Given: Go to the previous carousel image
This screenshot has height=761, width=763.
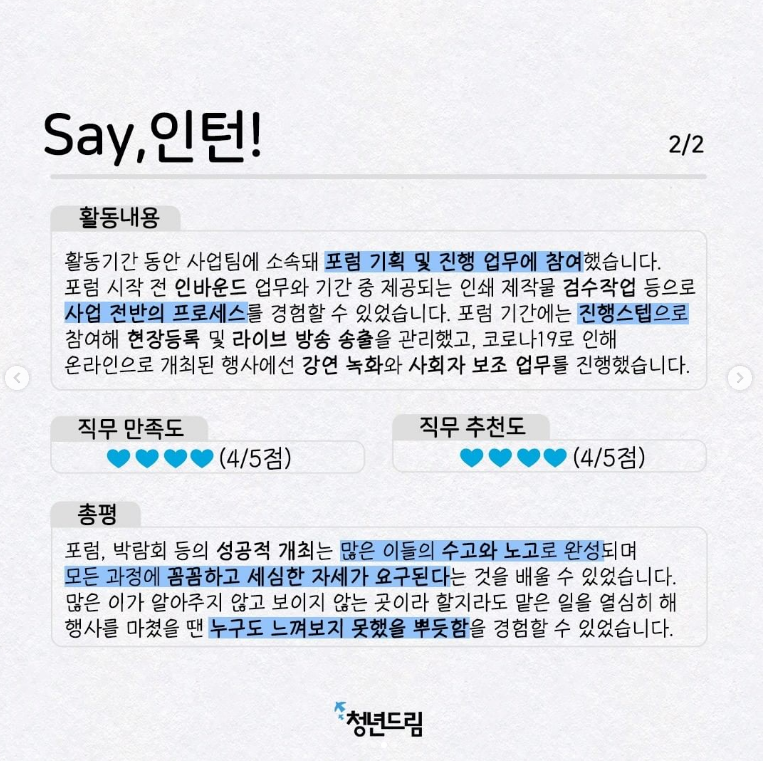Looking at the screenshot, I should (x=17, y=378).
